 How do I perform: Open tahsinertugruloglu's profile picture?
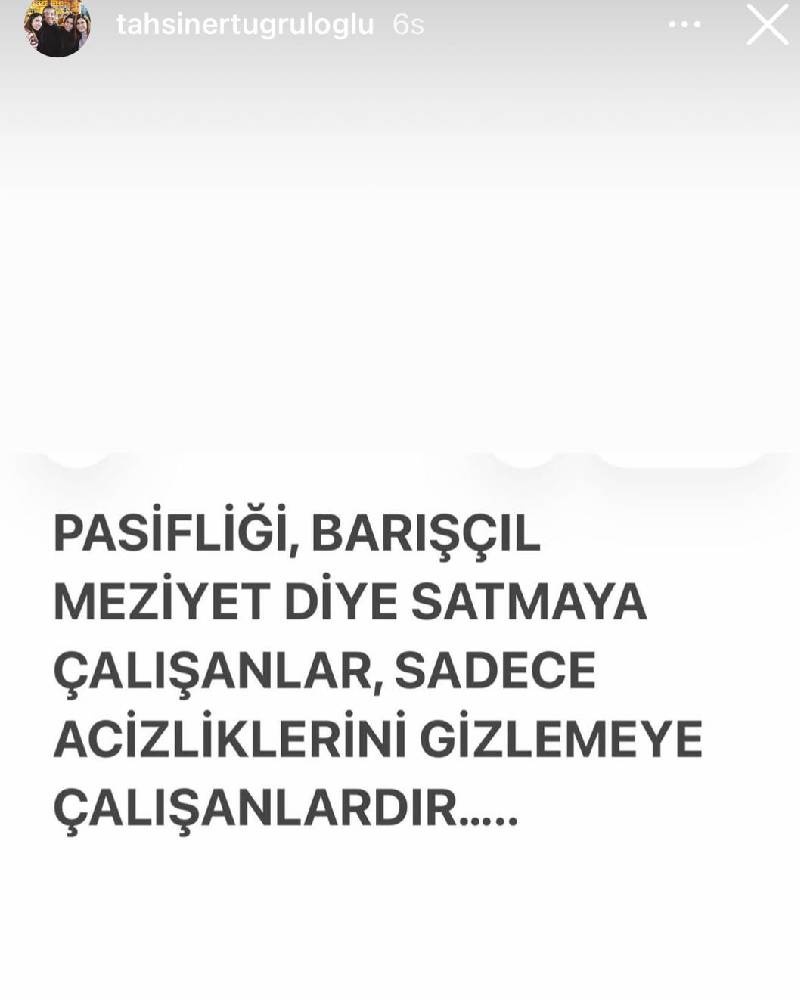57,26
